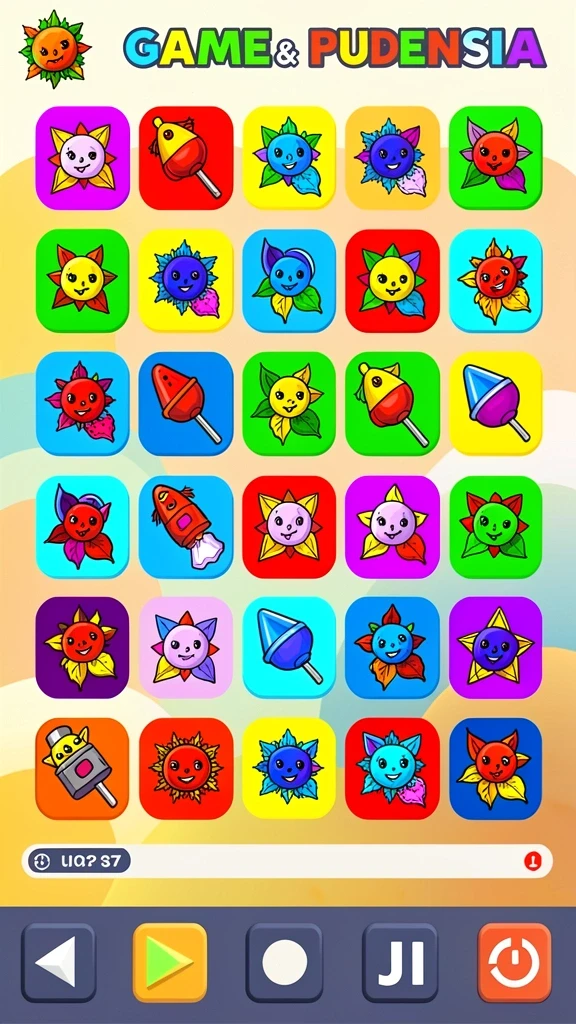This screenshot has width=576, height=1024.
Task: Tap the watermelon popsicle tile
Action: [185, 404]
